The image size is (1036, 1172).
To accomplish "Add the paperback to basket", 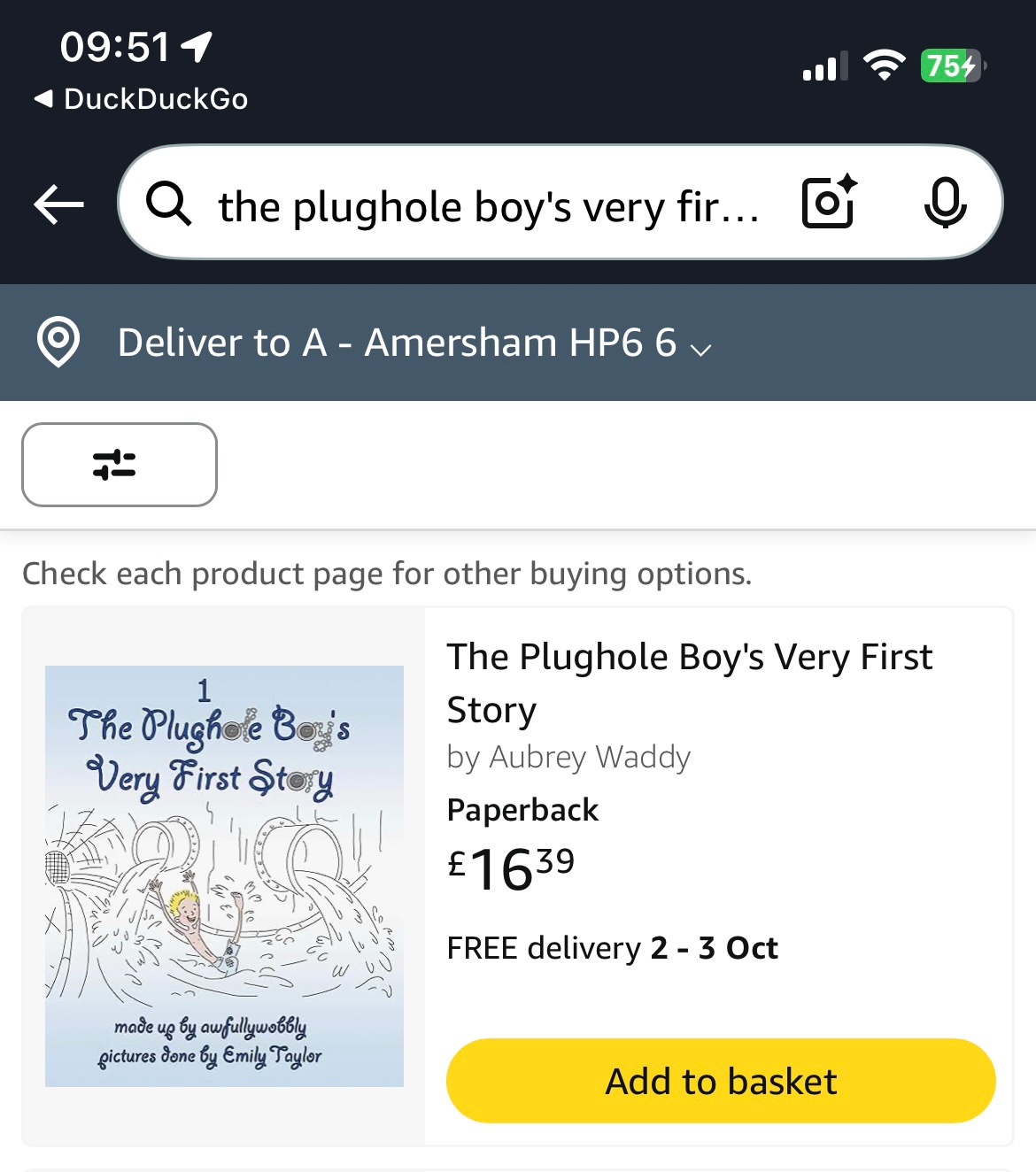I will [721, 1081].
